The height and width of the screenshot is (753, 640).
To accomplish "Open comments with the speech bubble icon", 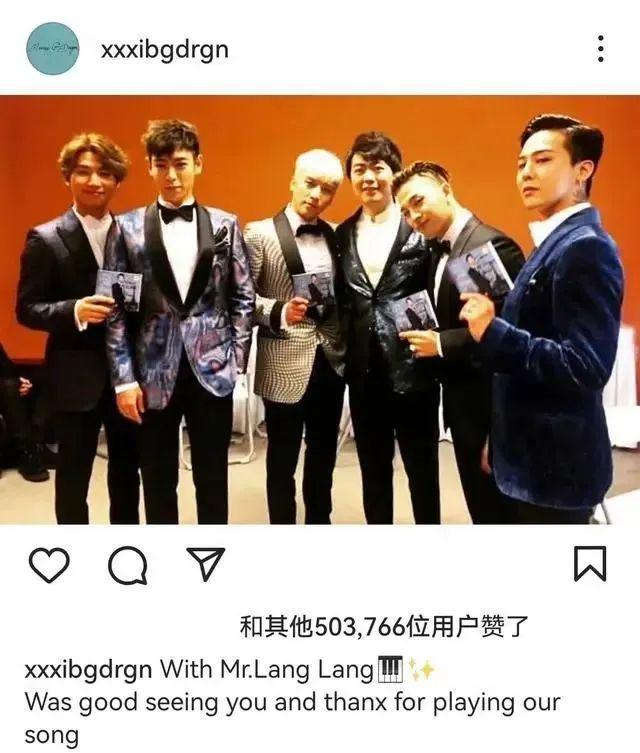I will click(x=127, y=566).
